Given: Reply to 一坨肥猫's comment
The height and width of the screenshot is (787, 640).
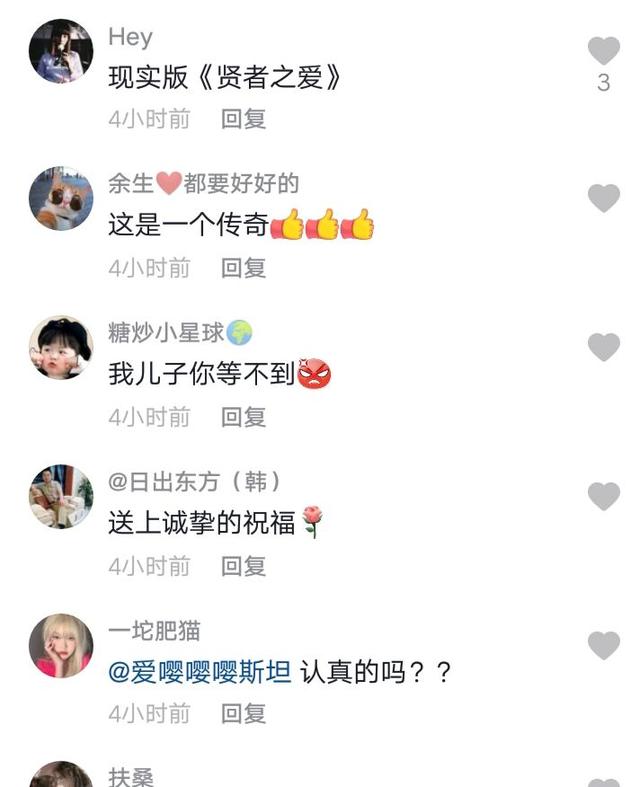Looking at the screenshot, I should [x=243, y=714].
